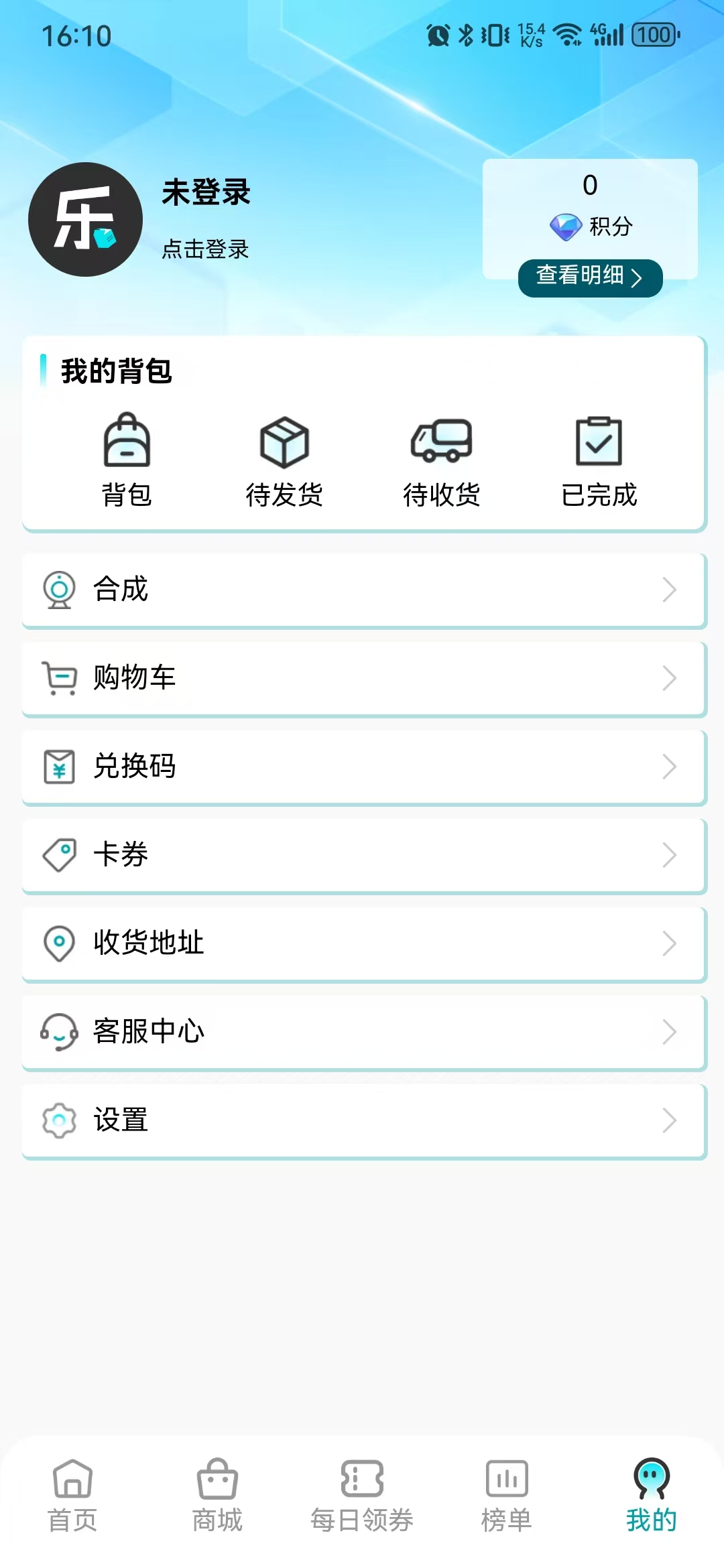Switch to the 首页 tab
This screenshot has height=1568, width=724.
(x=72, y=1496)
